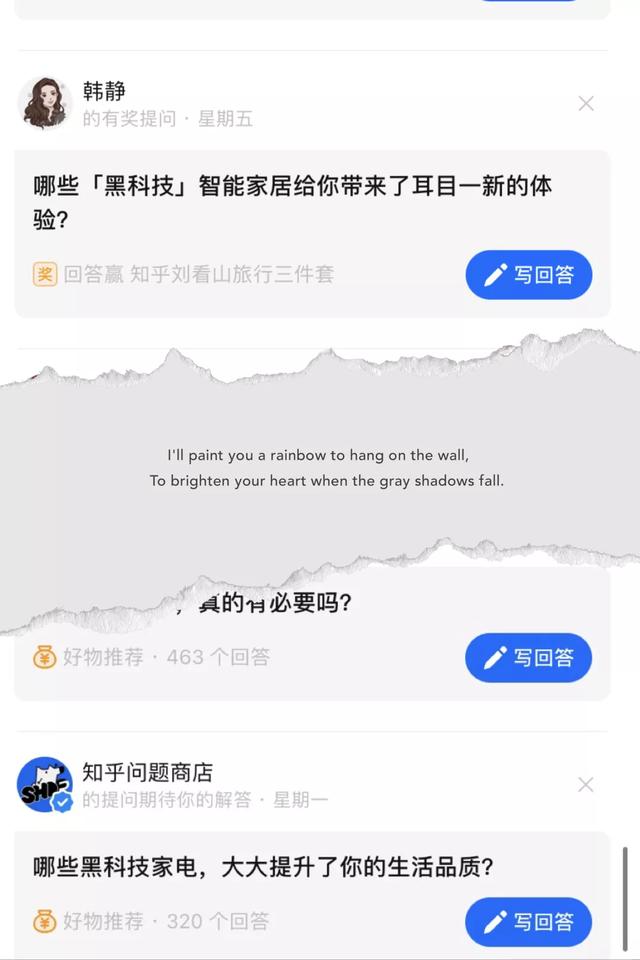
Task: Dismiss 知乎问题商店's question card
Action: pos(586,785)
